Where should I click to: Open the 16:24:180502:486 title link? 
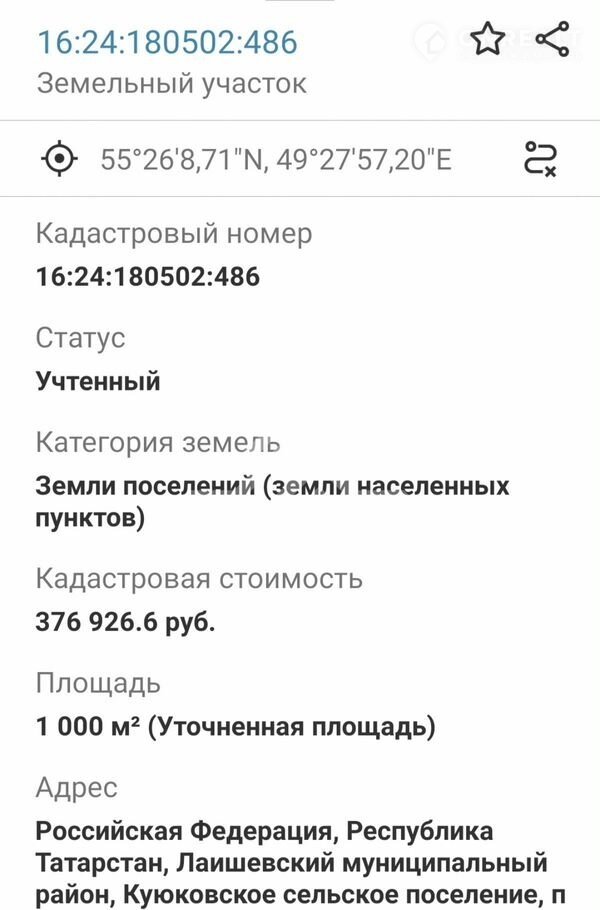pos(167,42)
